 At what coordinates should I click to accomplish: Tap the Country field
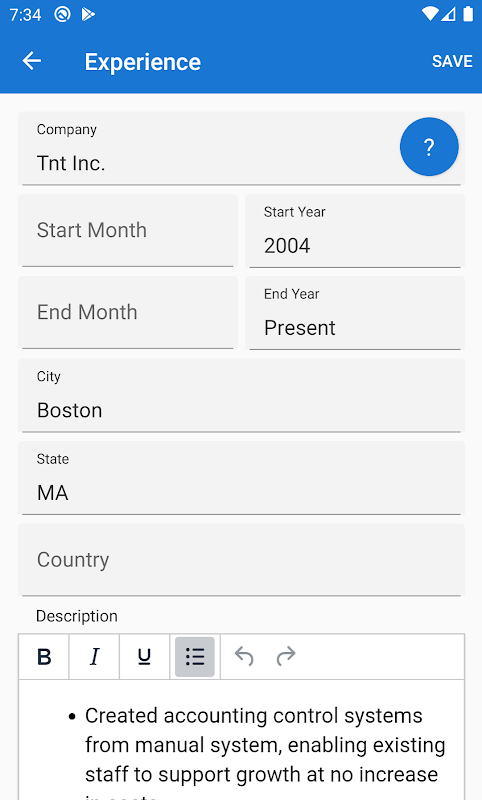pyautogui.click(x=241, y=560)
